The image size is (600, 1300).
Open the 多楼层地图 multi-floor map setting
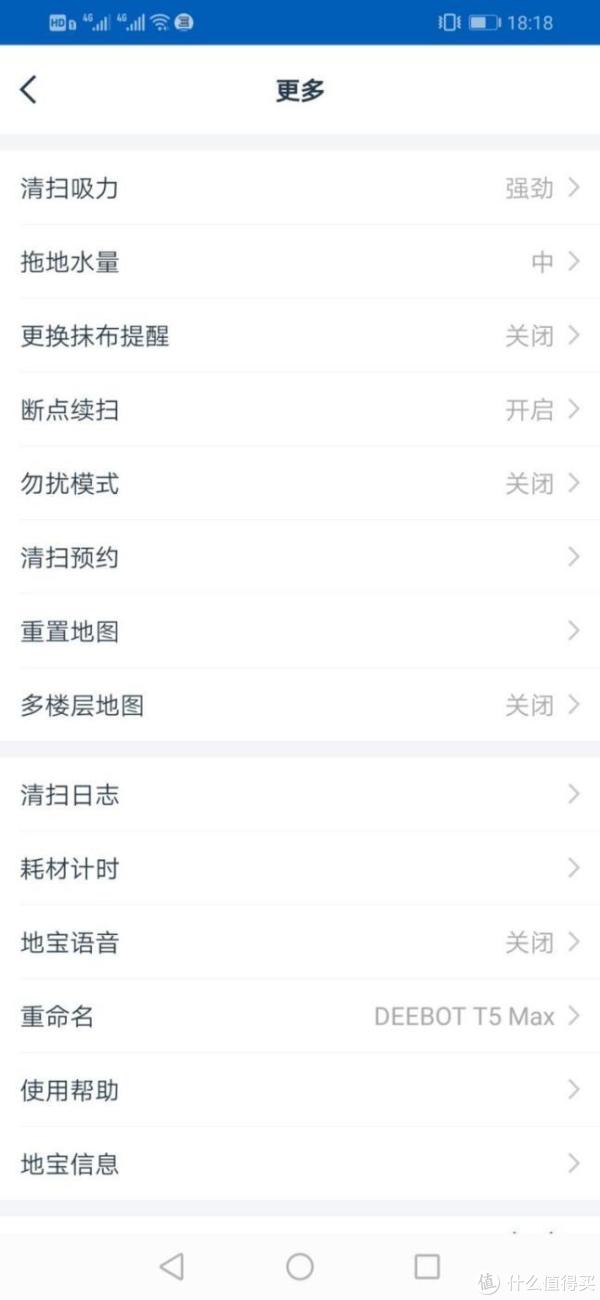pyautogui.click(x=300, y=706)
